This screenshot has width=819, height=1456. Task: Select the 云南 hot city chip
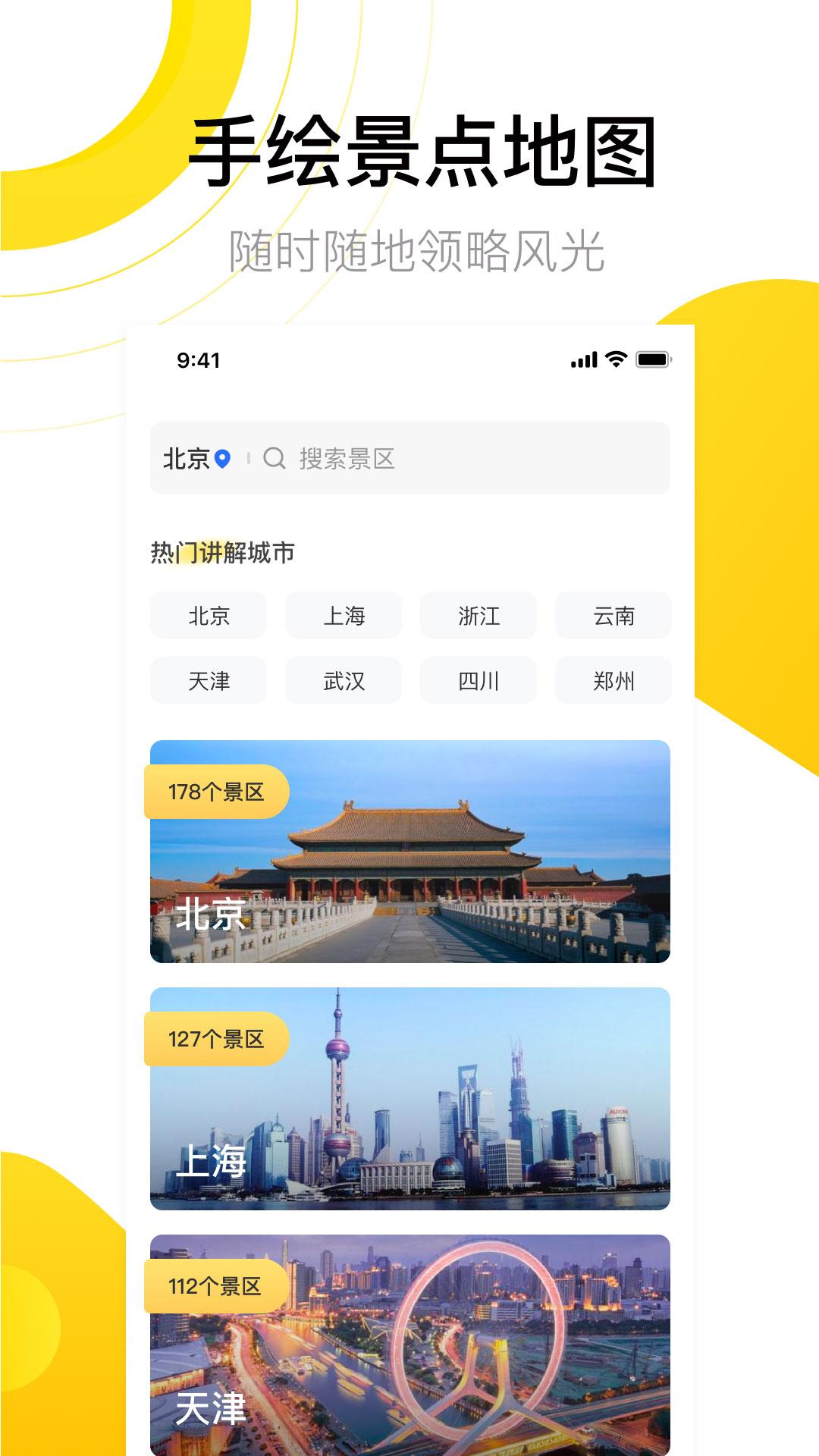tap(614, 616)
